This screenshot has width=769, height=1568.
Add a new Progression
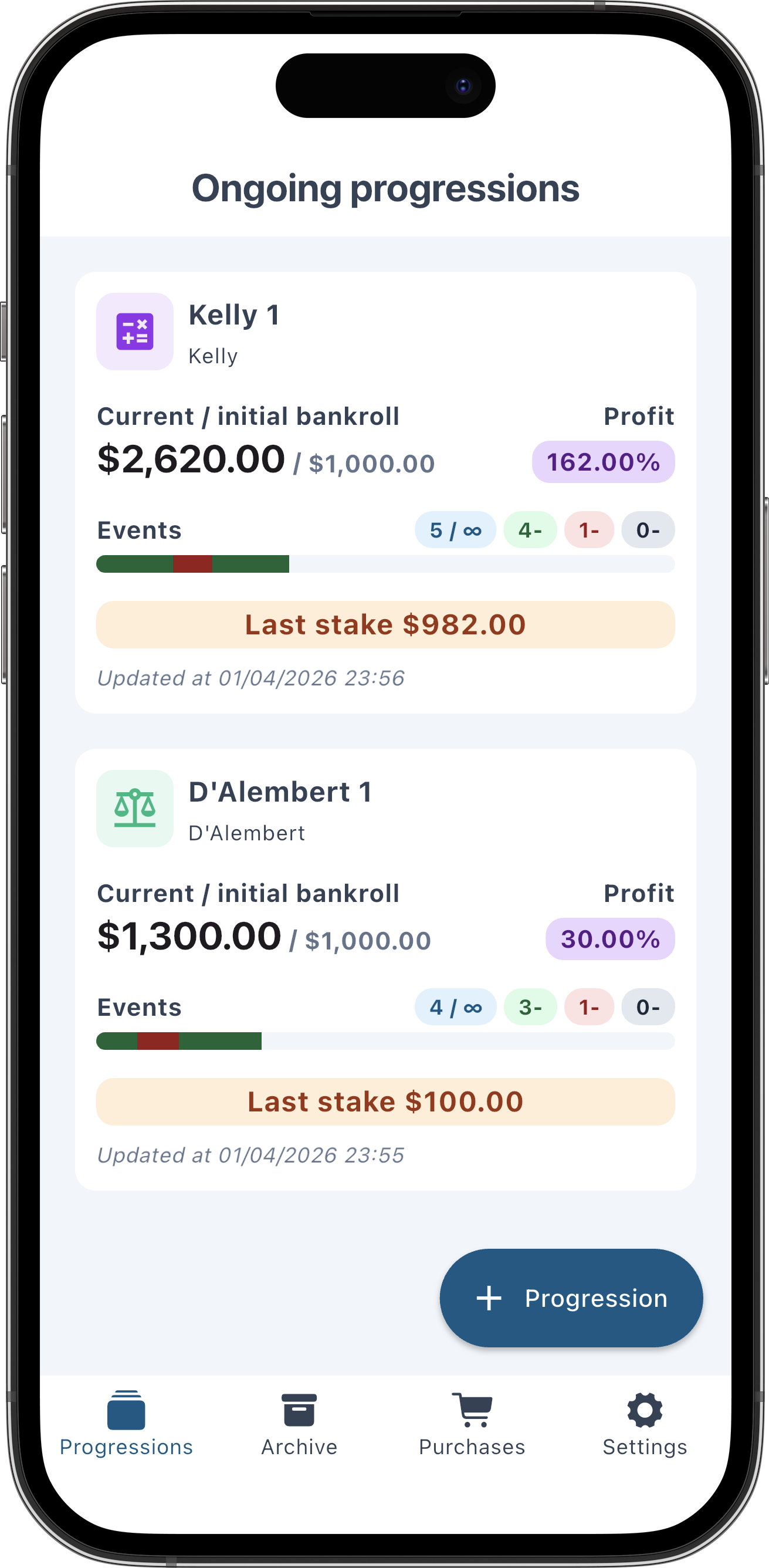tap(571, 1297)
